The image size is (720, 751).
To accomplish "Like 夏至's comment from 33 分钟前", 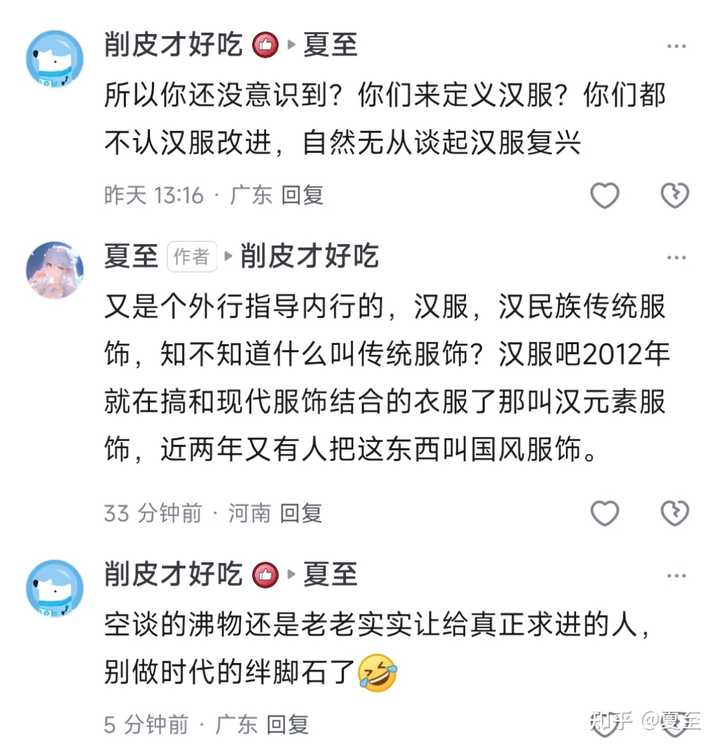I will coord(604,513).
